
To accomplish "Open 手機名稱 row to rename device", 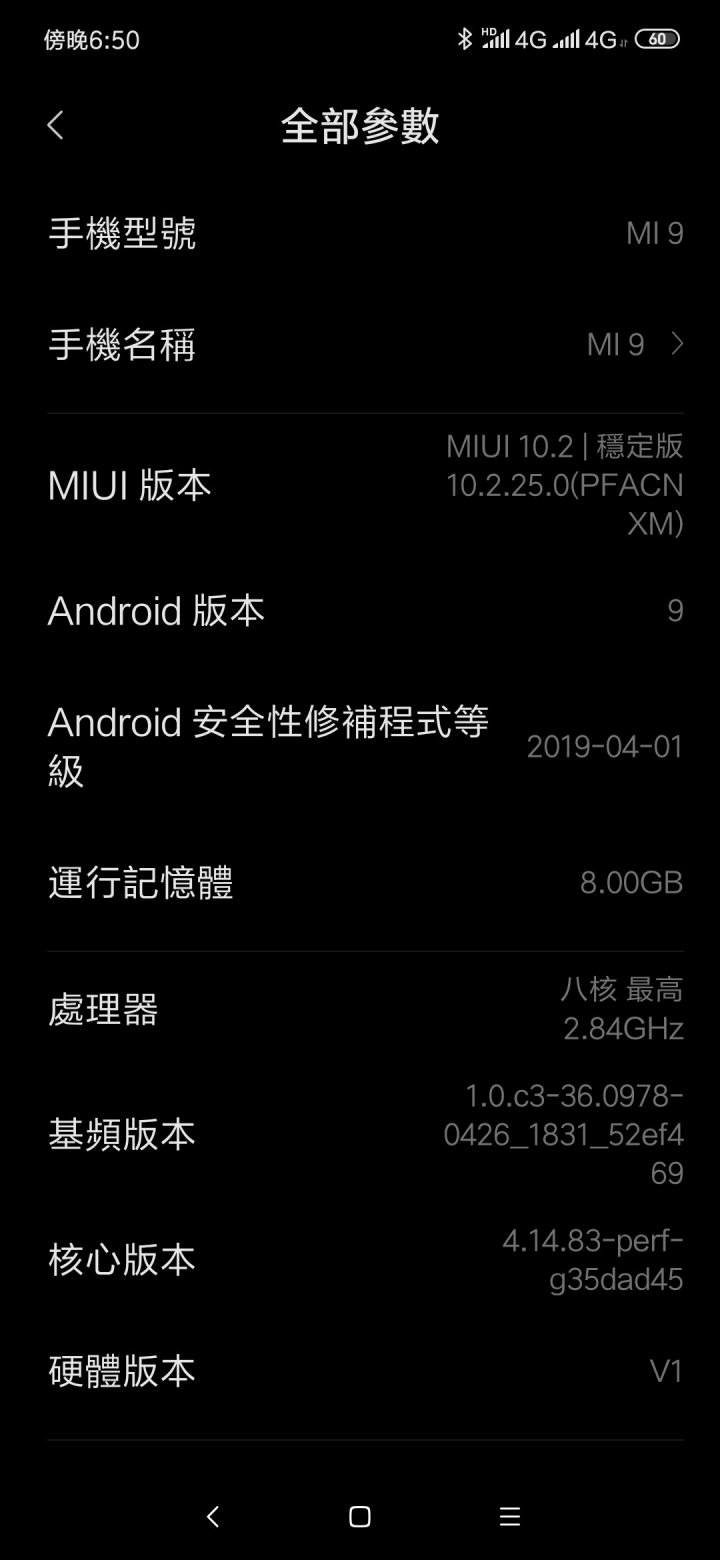I will pyautogui.click(x=360, y=345).
